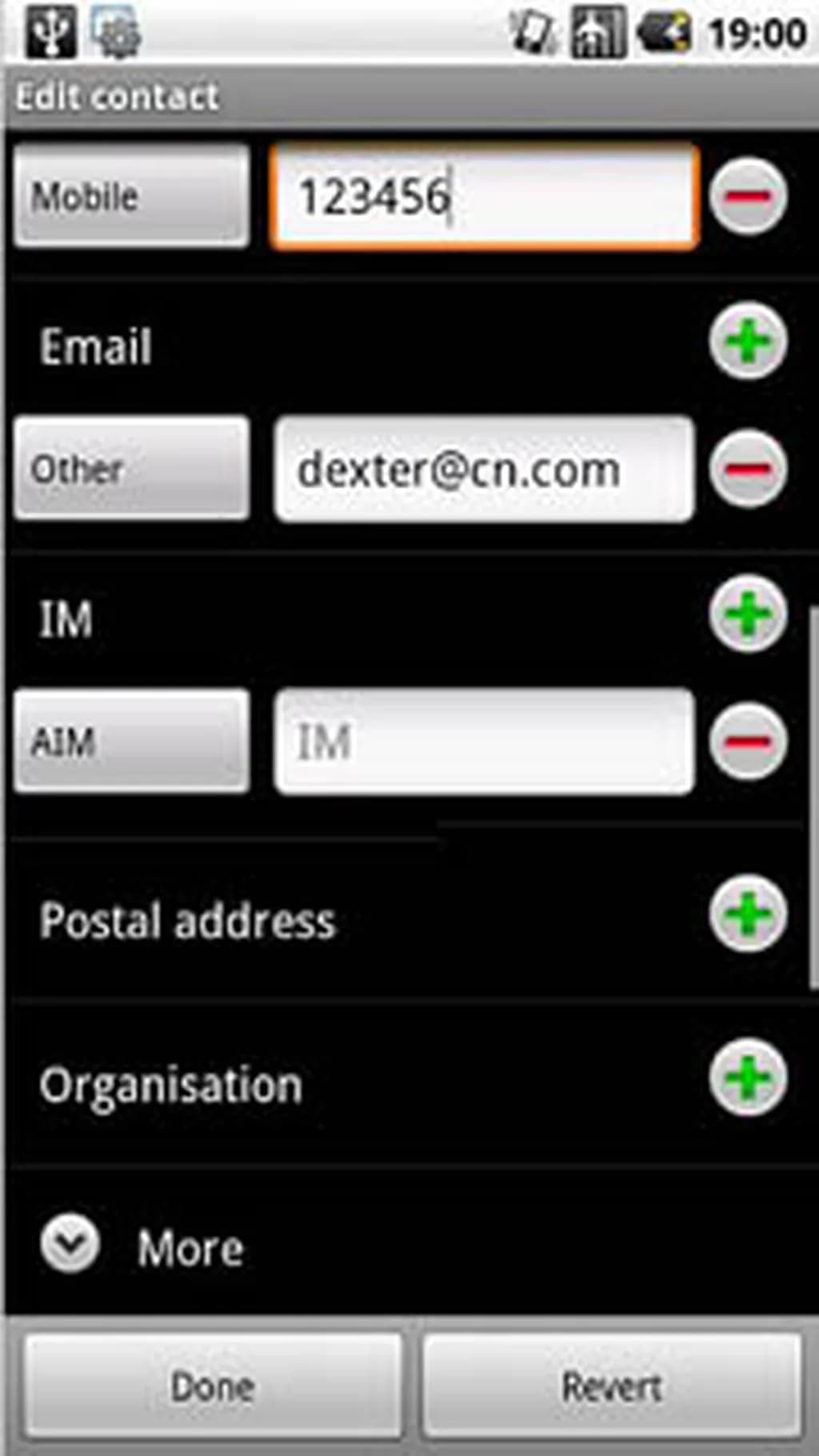This screenshot has height=1456, width=819.
Task: Focus the empty IM text field
Action: (x=484, y=742)
